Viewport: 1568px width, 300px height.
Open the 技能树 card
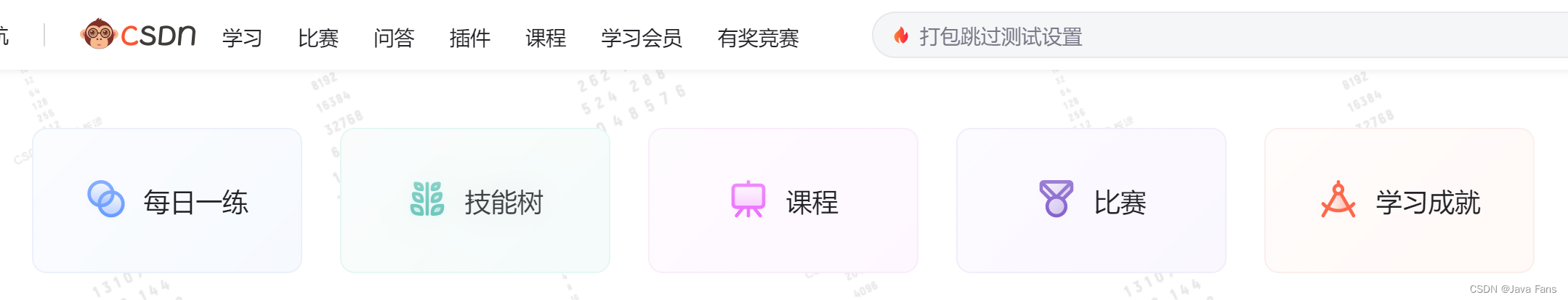tap(475, 201)
